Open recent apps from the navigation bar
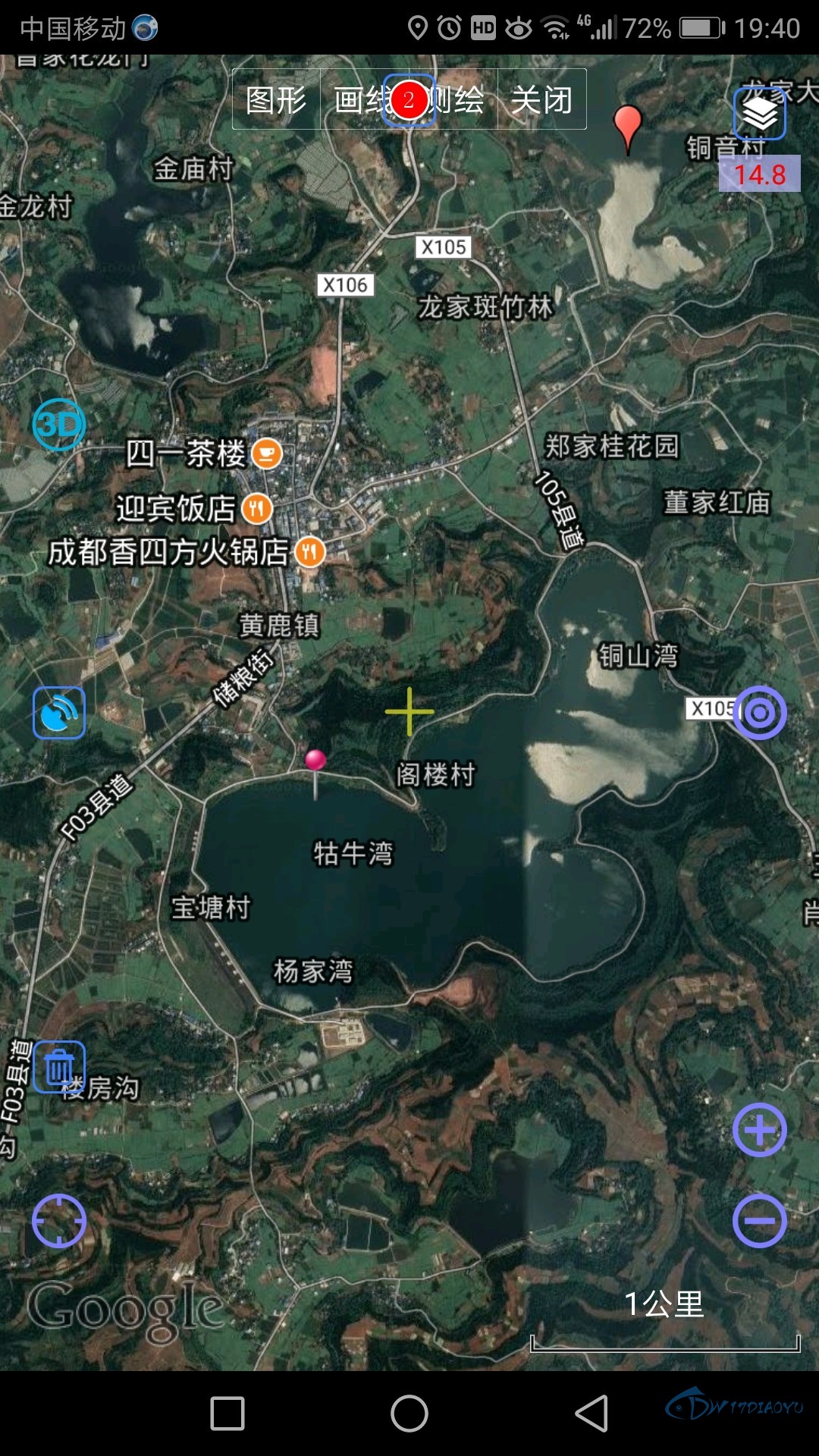Viewport: 819px width, 1456px height. click(x=227, y=1414)
